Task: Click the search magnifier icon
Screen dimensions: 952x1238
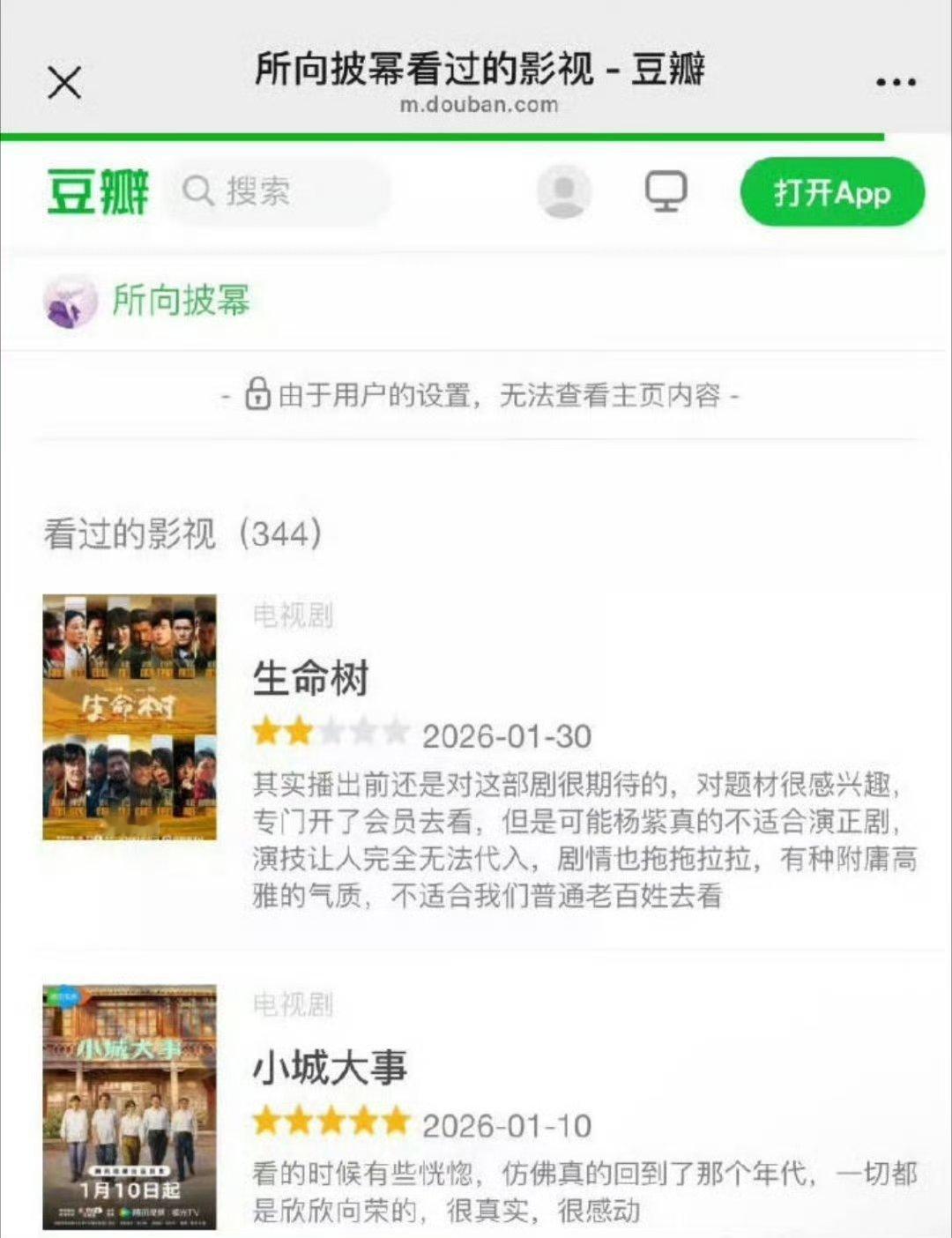Action: (198, 192)
